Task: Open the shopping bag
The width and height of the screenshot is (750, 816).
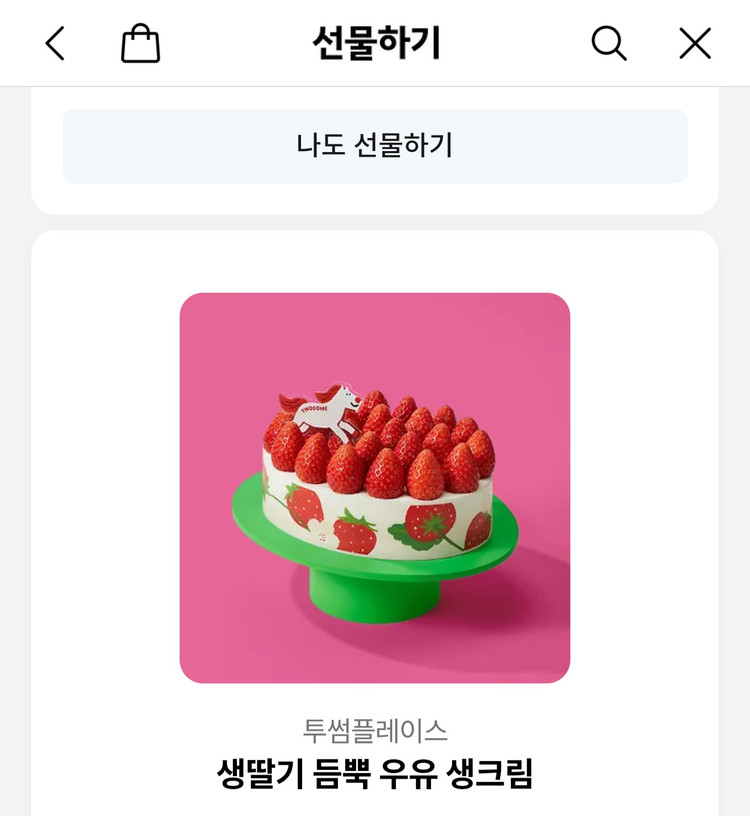Action: [x=140, y=44]
